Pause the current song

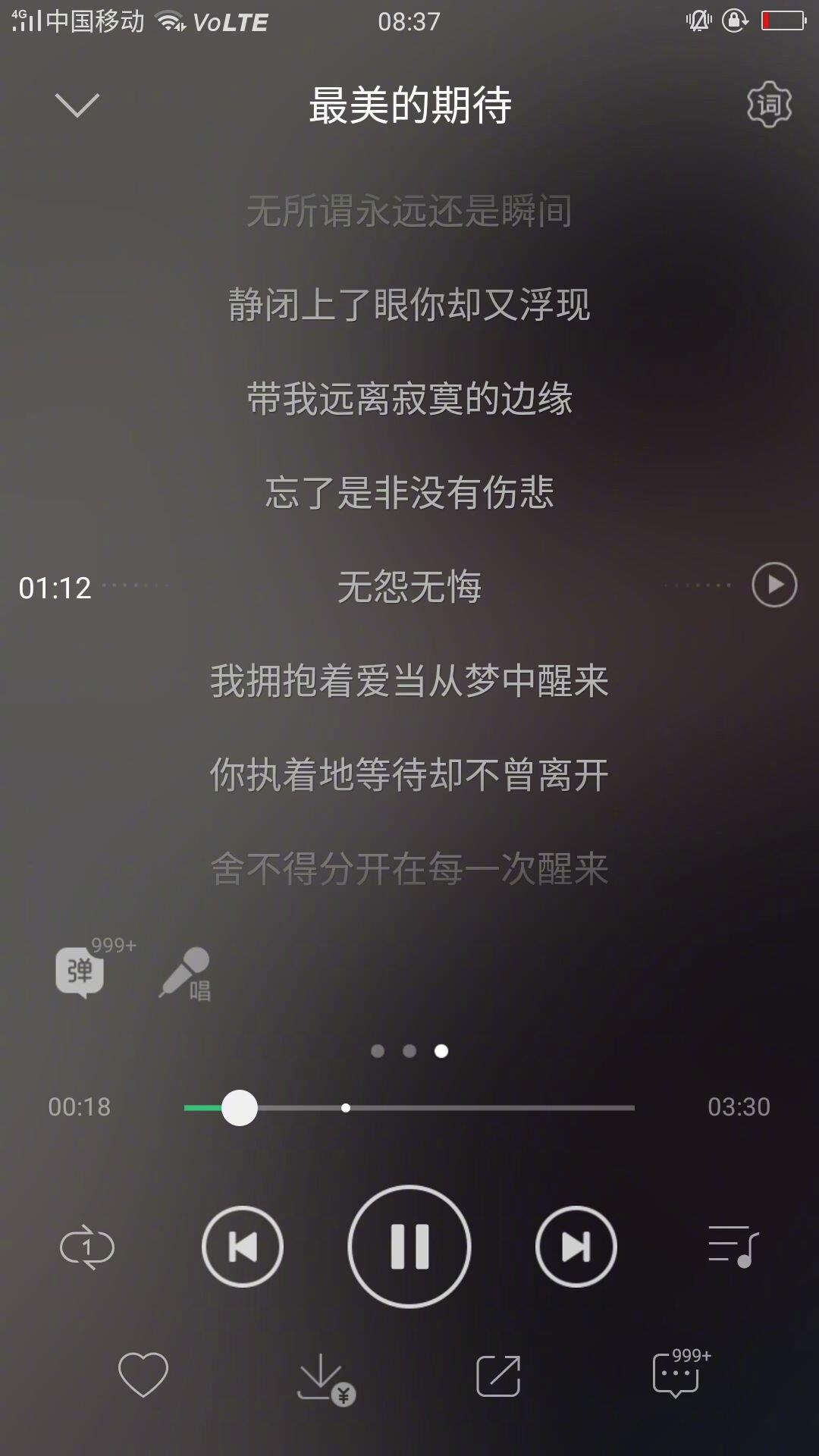[x=409, y=1247]
